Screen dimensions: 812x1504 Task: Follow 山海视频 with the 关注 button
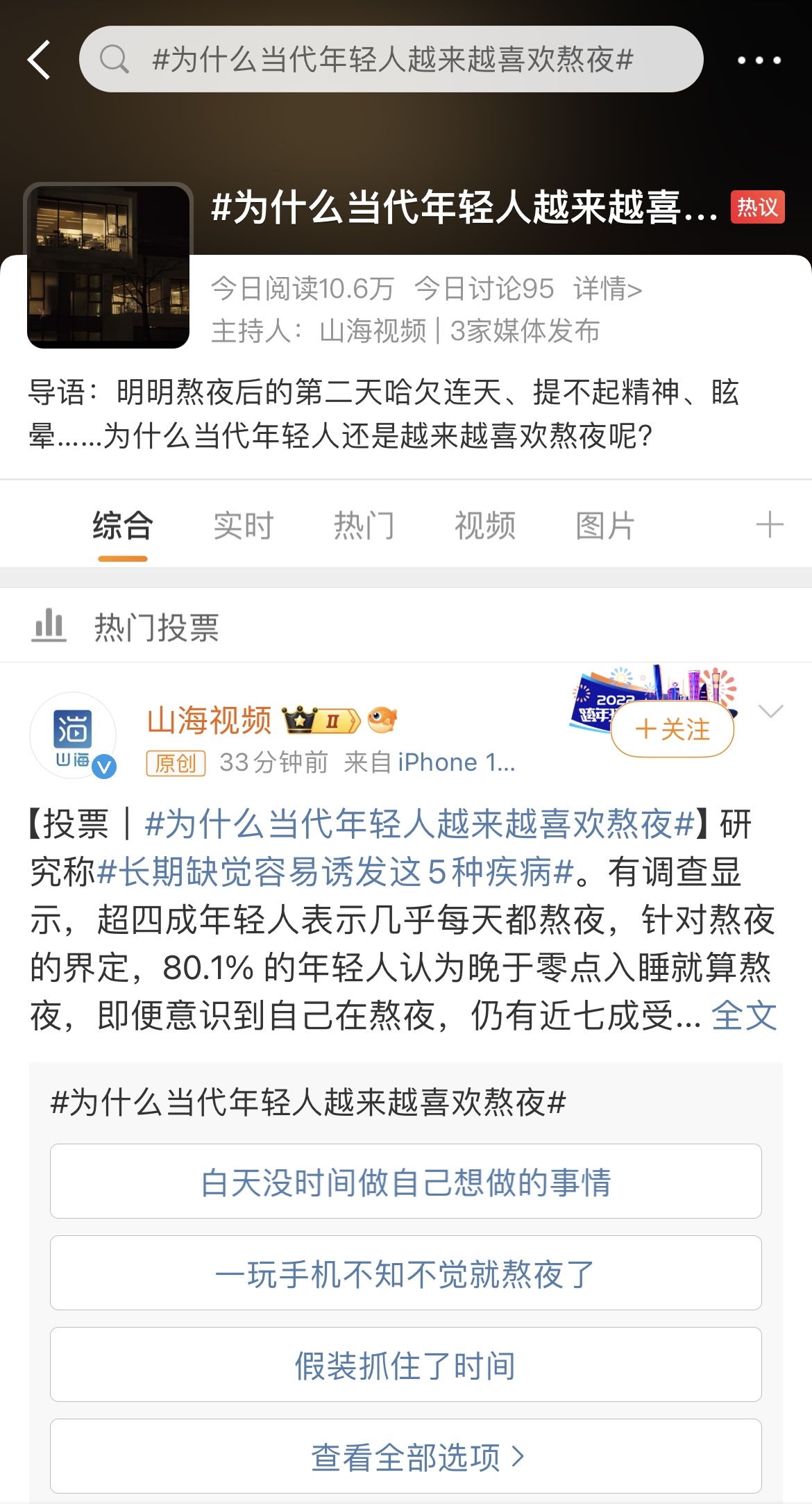(x=672, y=730)
